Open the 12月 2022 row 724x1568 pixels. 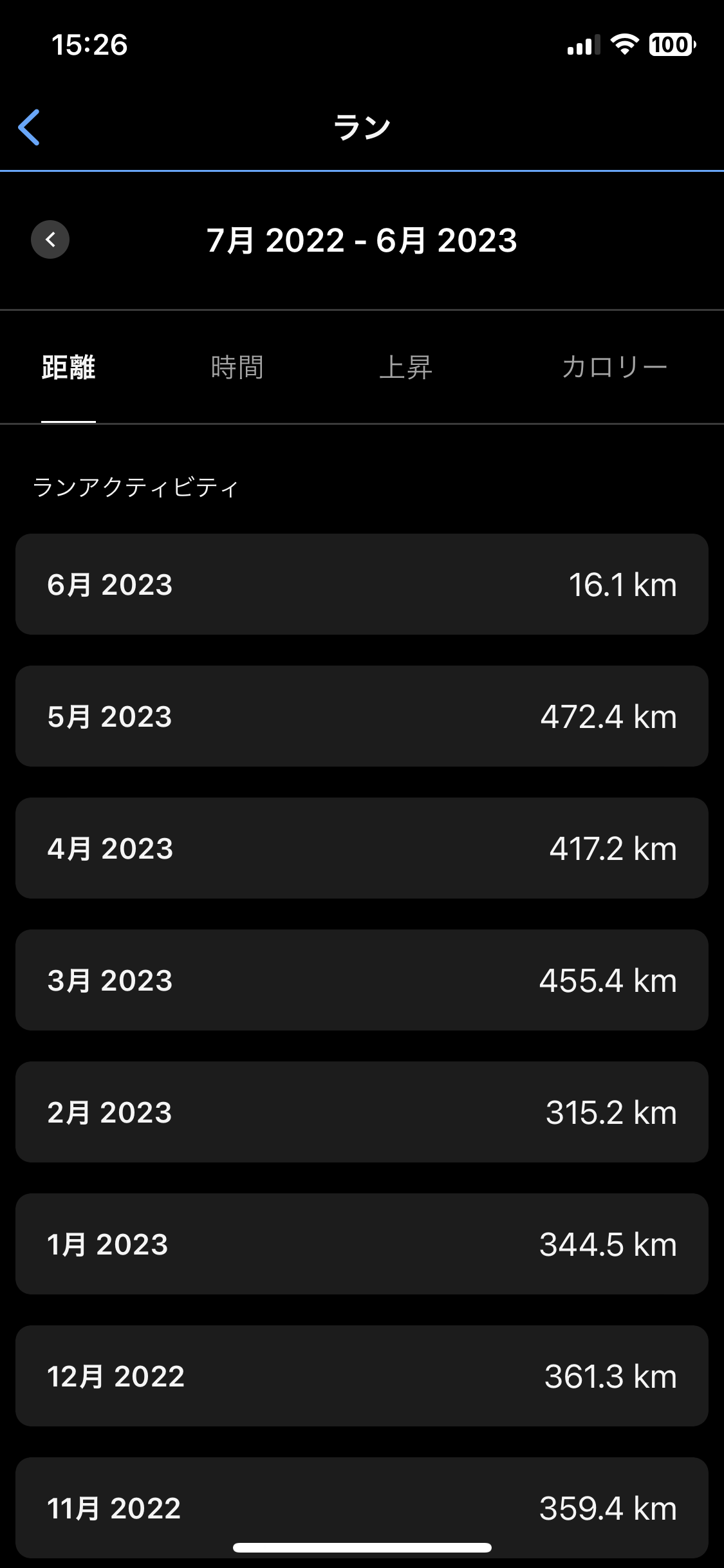coord(362,1376)
